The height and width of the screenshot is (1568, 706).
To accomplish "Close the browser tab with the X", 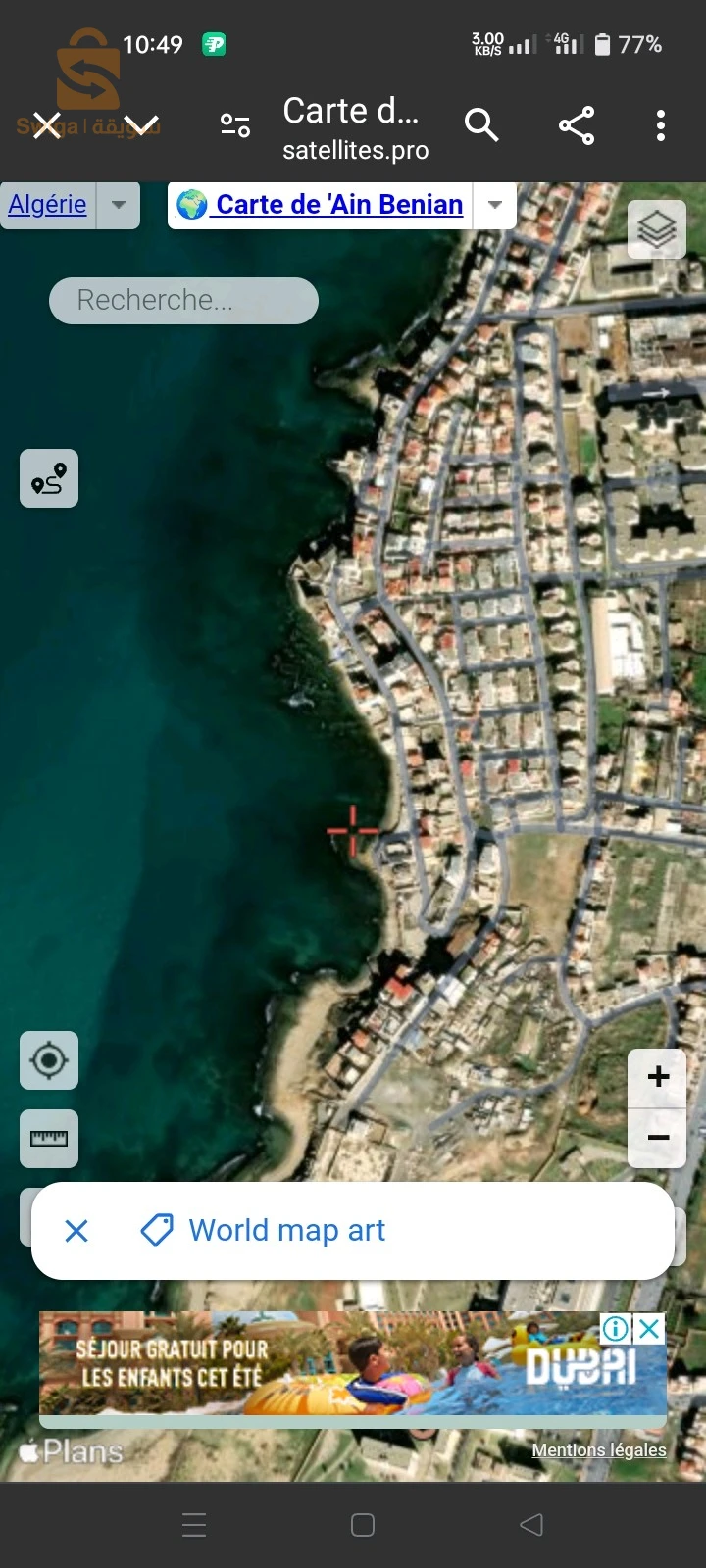I will [x=47, y=125].
